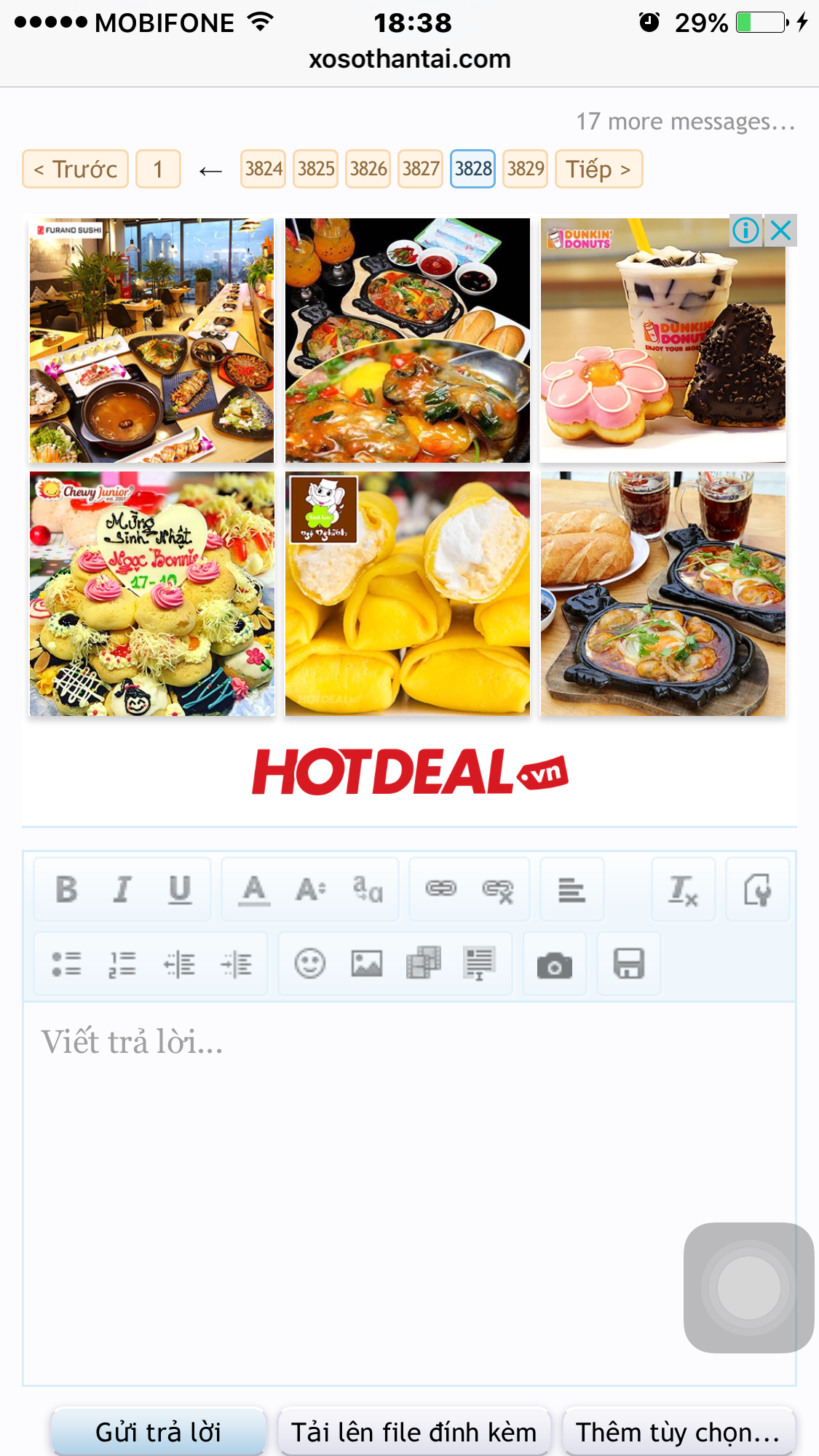The height and width of the screenshot is (1456, 819).
Task: Tap the AssistiveTouch floating button
Action: tap(748, 1287)
